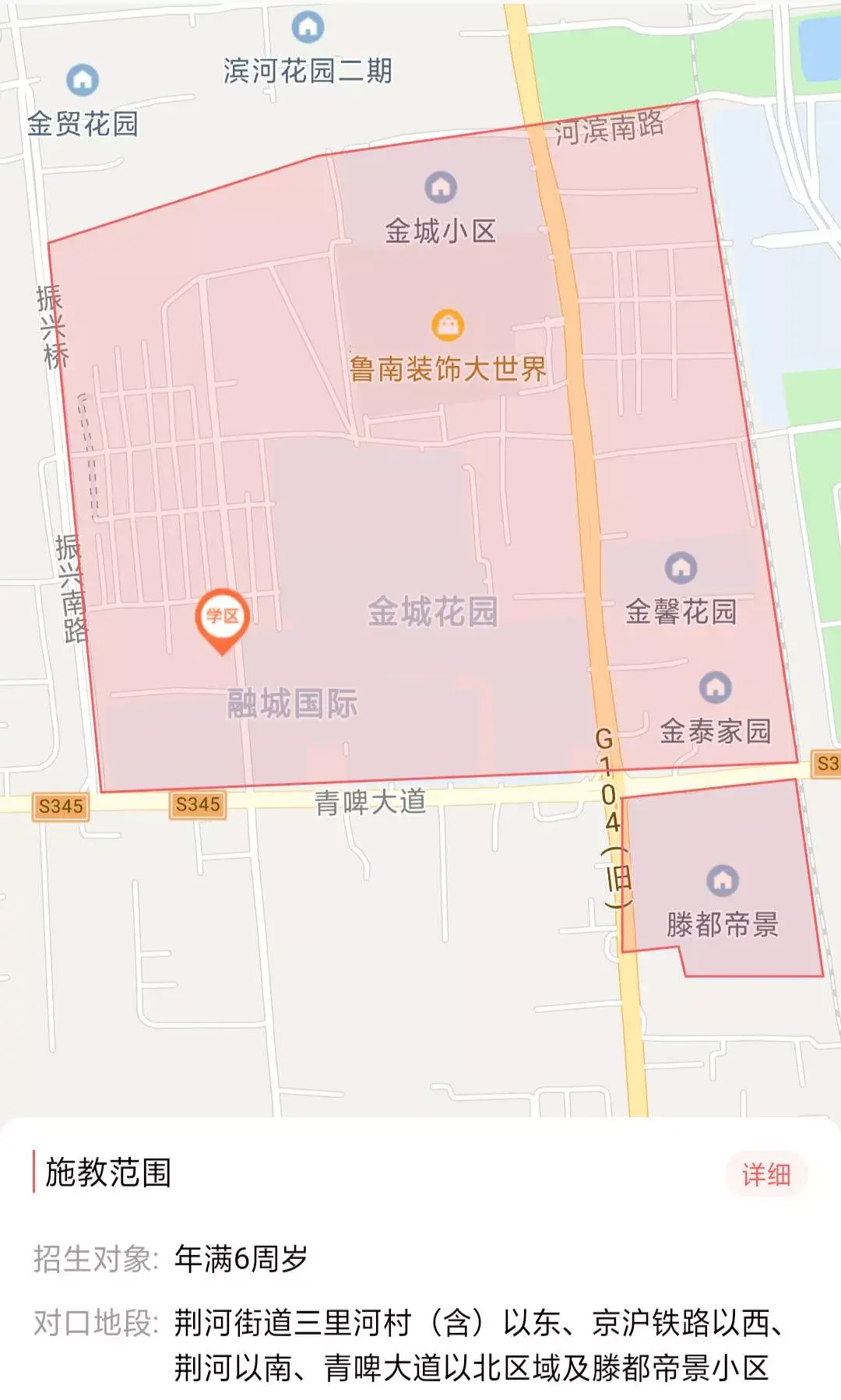Select the 滨河花园二期 marker

308,27
